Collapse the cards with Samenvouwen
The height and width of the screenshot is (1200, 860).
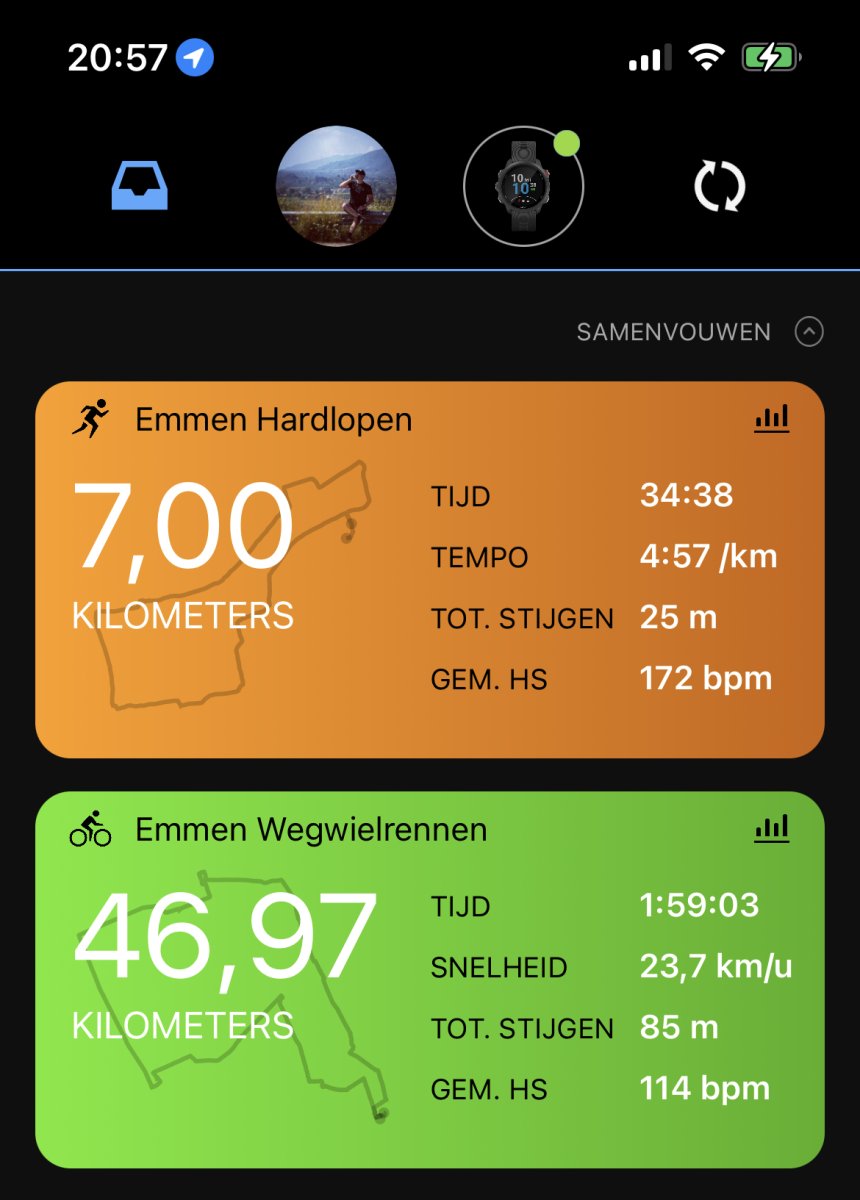click(x=699, y=332)
